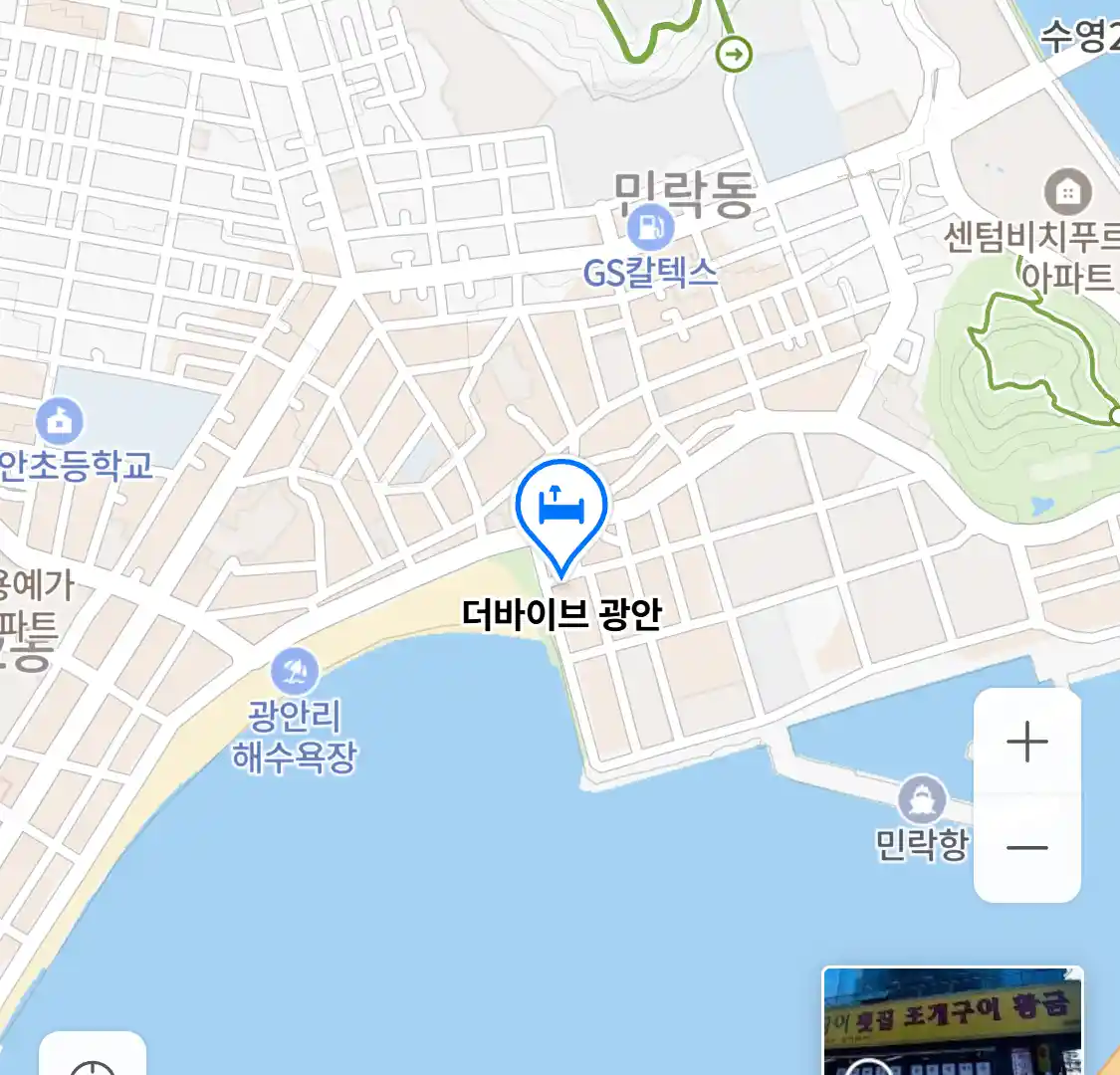Select the GS칼텍스 gas station marker

tap(650, 229)
